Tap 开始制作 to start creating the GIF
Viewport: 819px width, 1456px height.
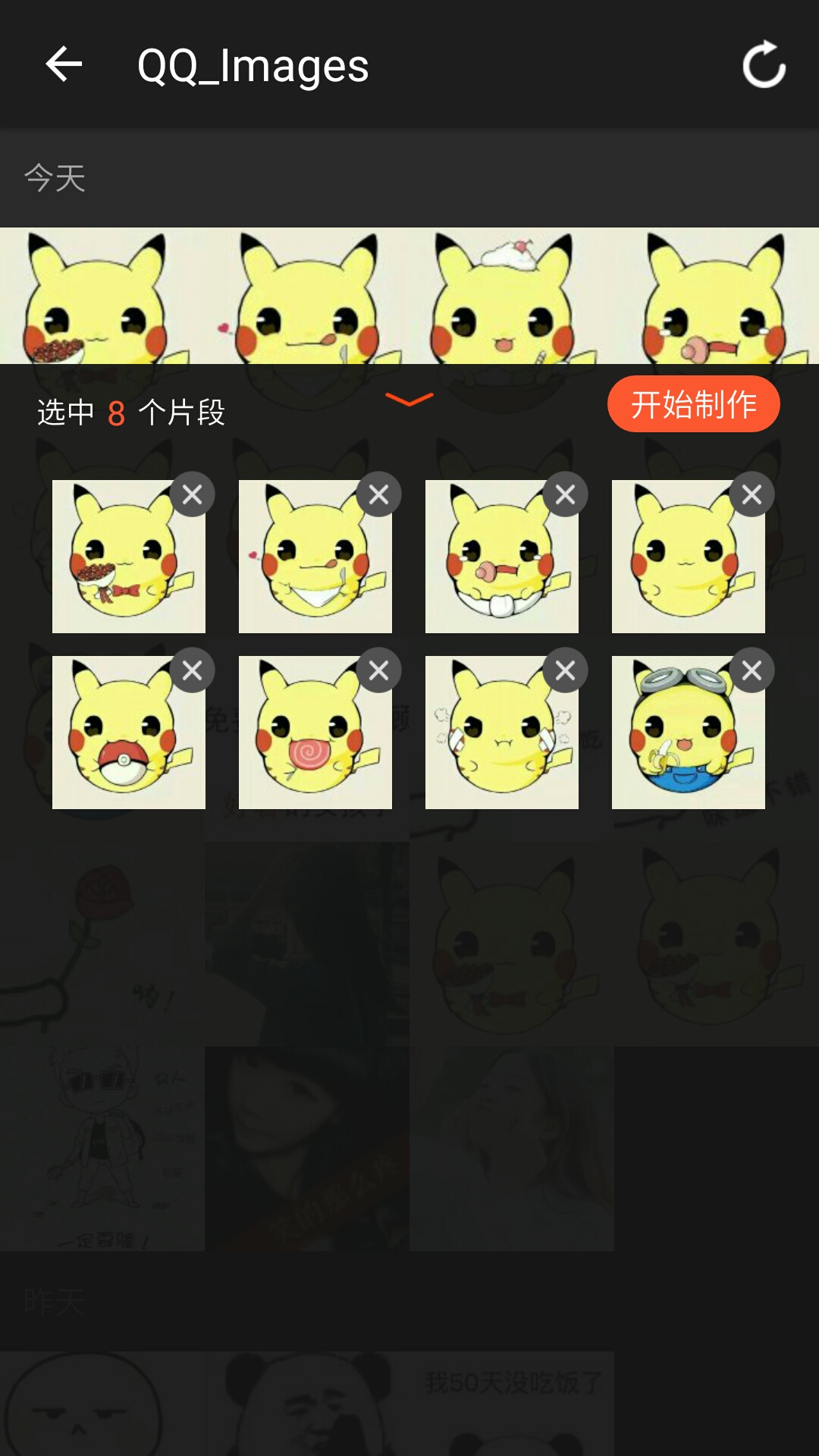(x=692, y=404)
